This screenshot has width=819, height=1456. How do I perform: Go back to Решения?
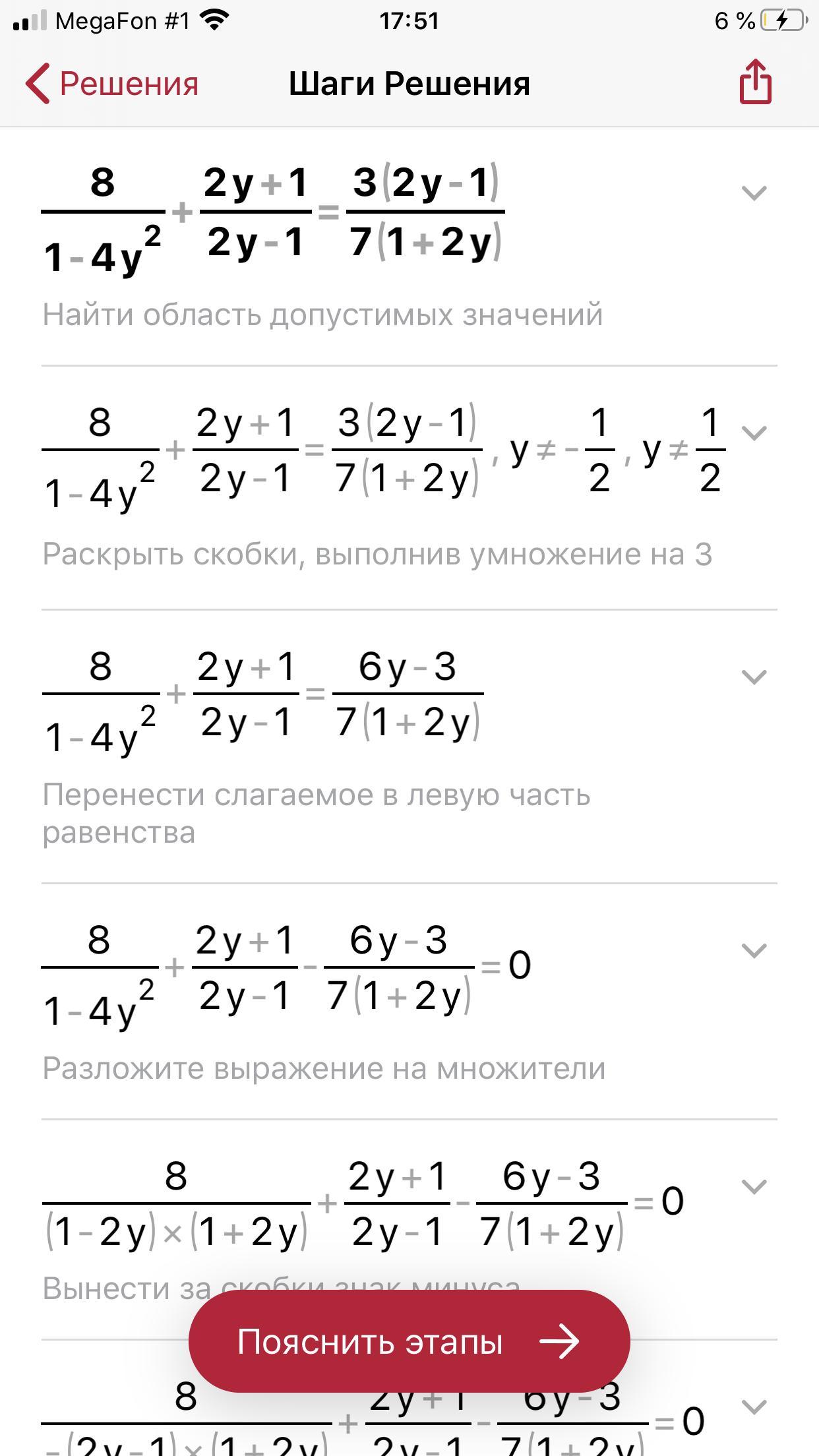tap(112, 84)
